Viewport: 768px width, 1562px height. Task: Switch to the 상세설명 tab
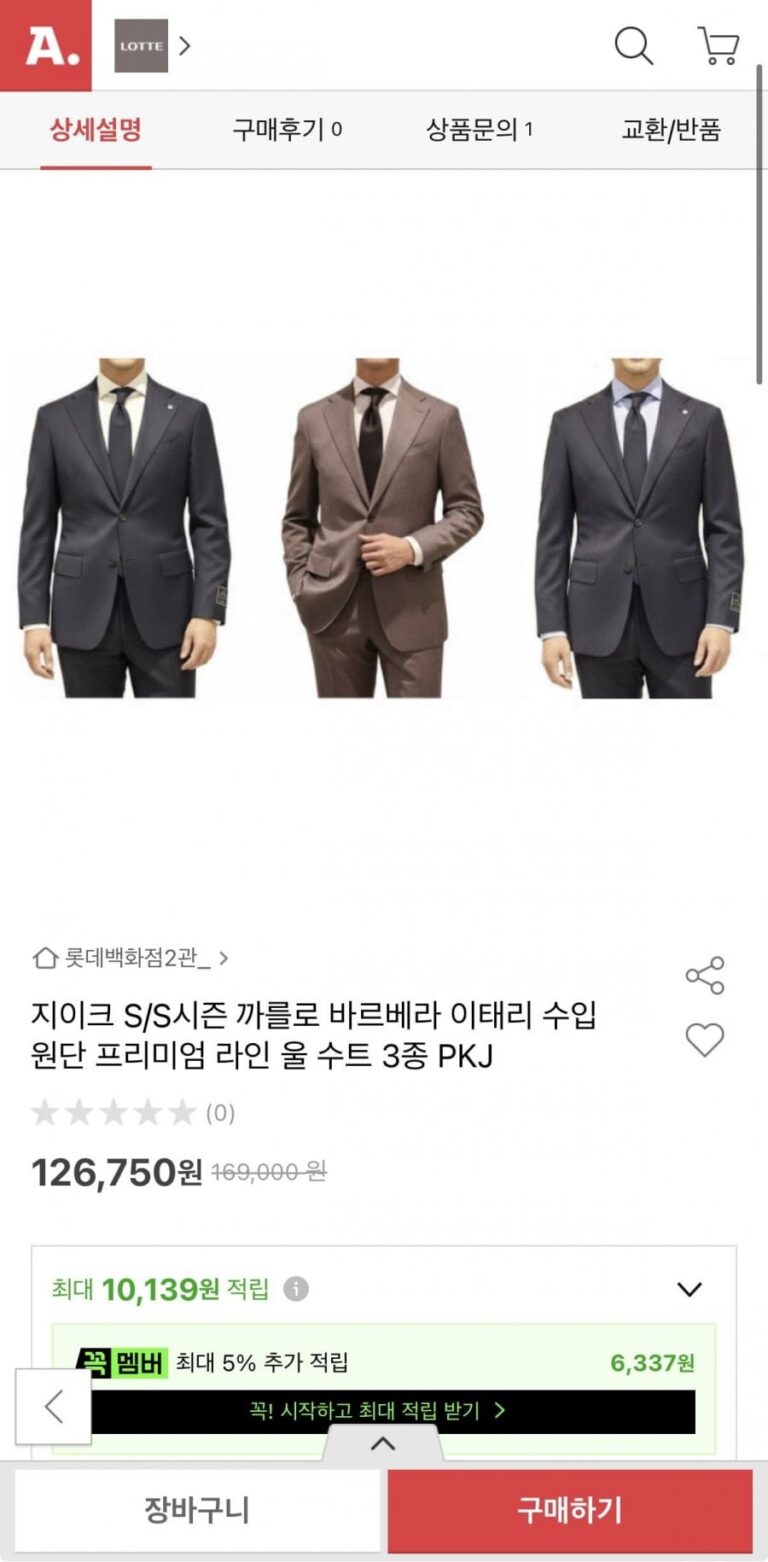point(96,130)
